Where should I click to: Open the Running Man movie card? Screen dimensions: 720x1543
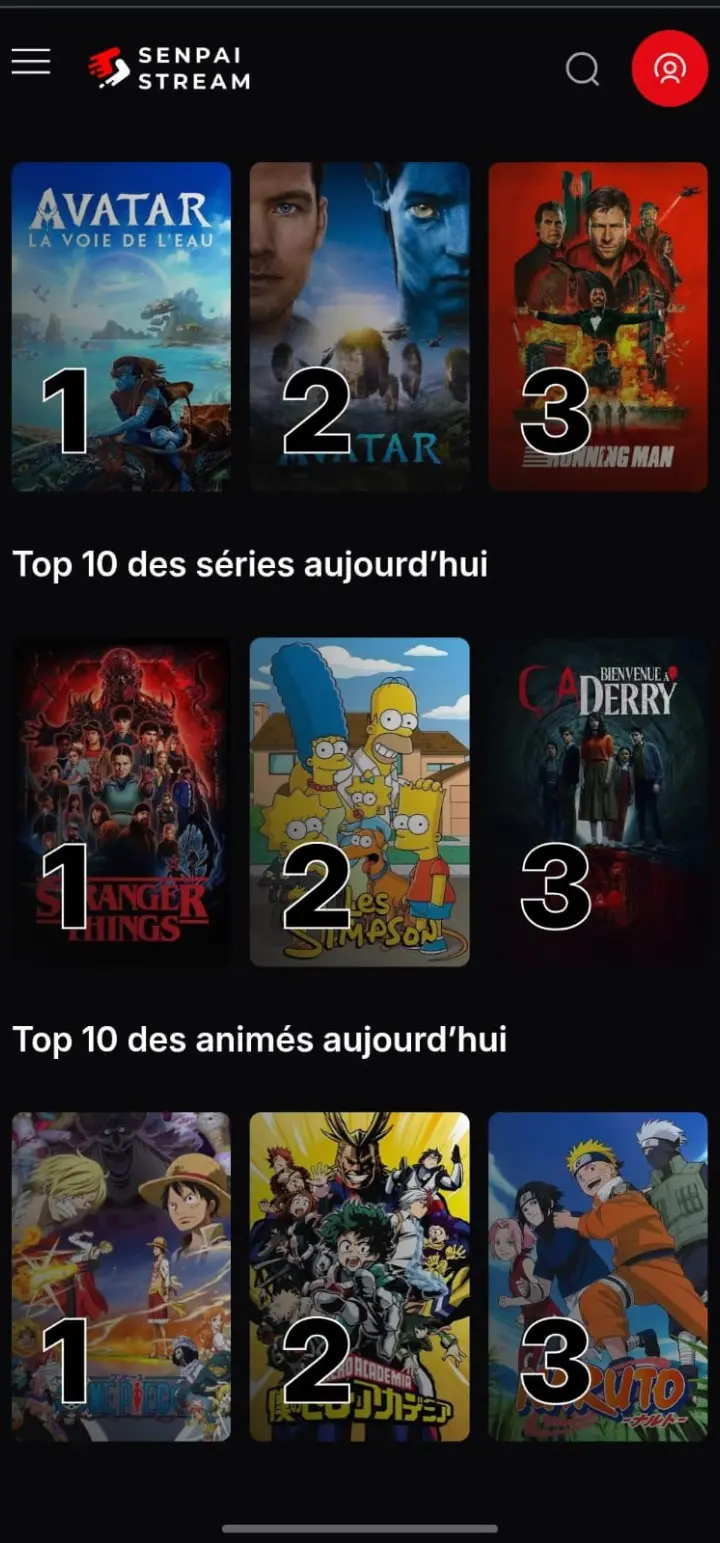(x=597, y=326)
